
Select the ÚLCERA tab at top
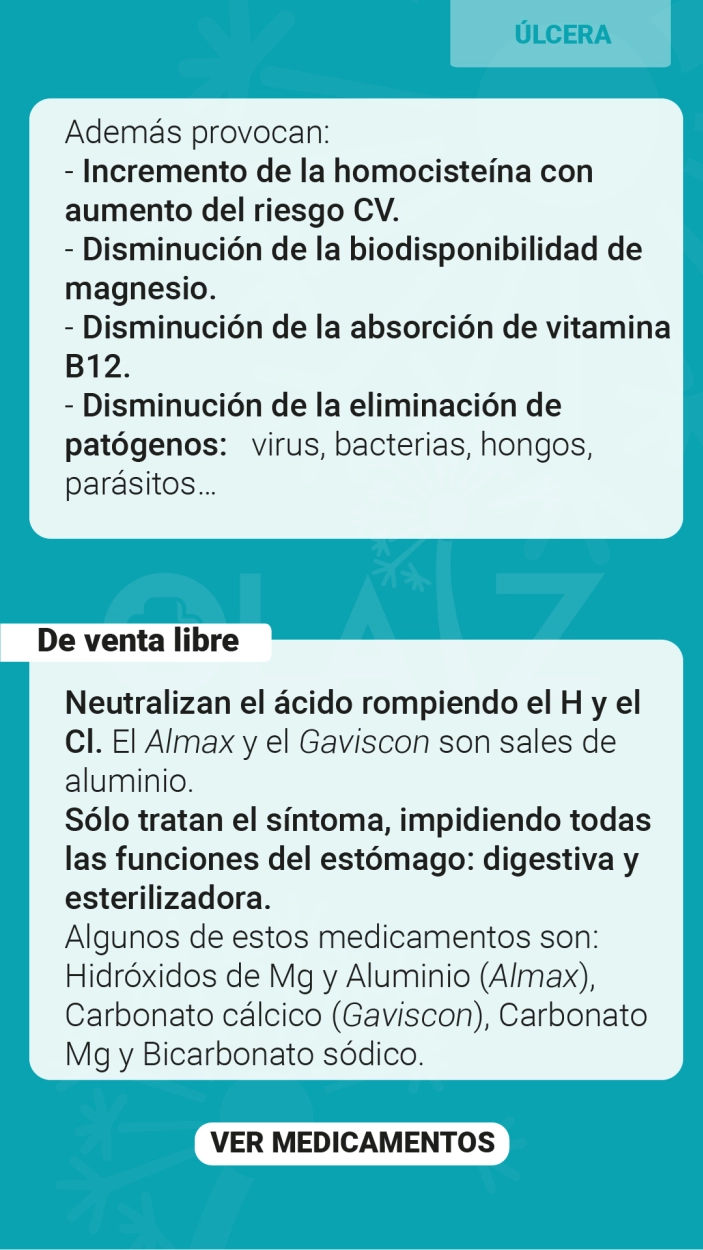(x=561, y=33)
